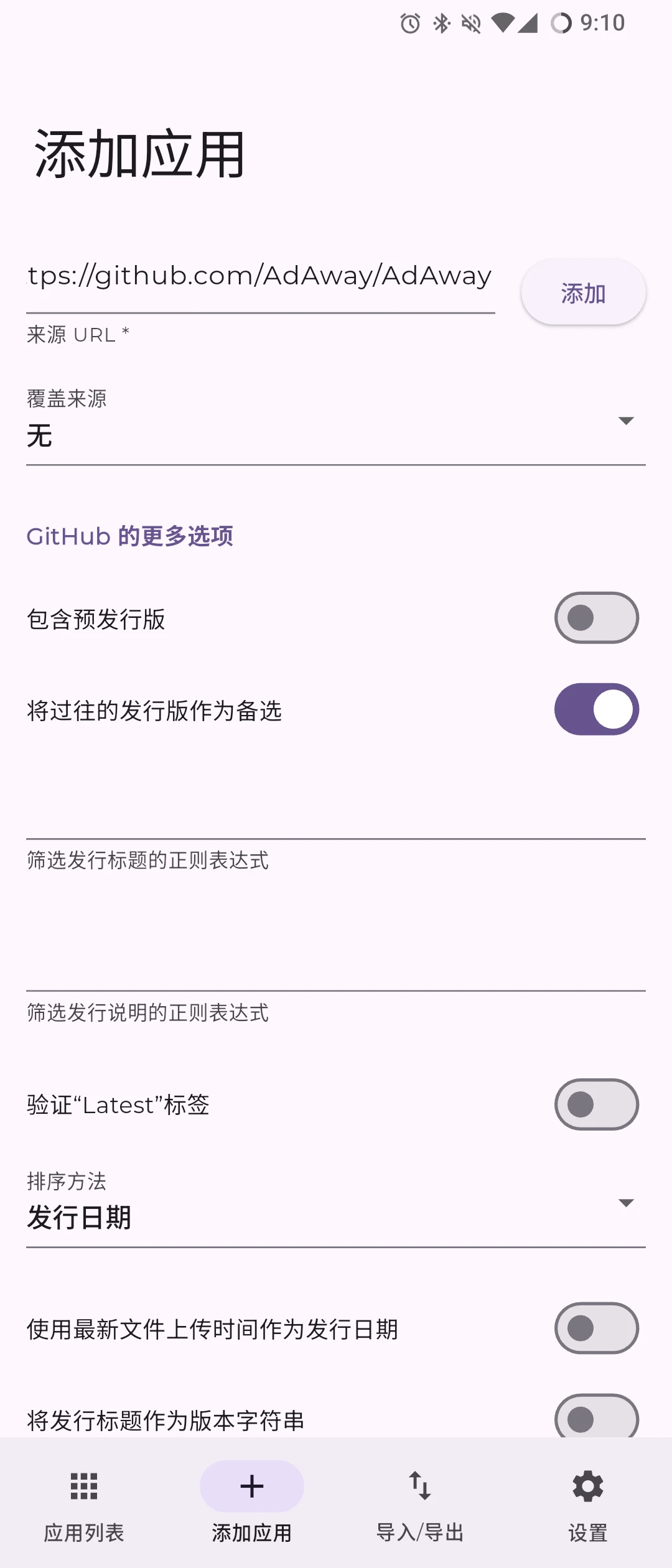Viewport: 672px width, 1568px height.
Task: Enable the 包含预发行版 switch
Action: (596, 618)
